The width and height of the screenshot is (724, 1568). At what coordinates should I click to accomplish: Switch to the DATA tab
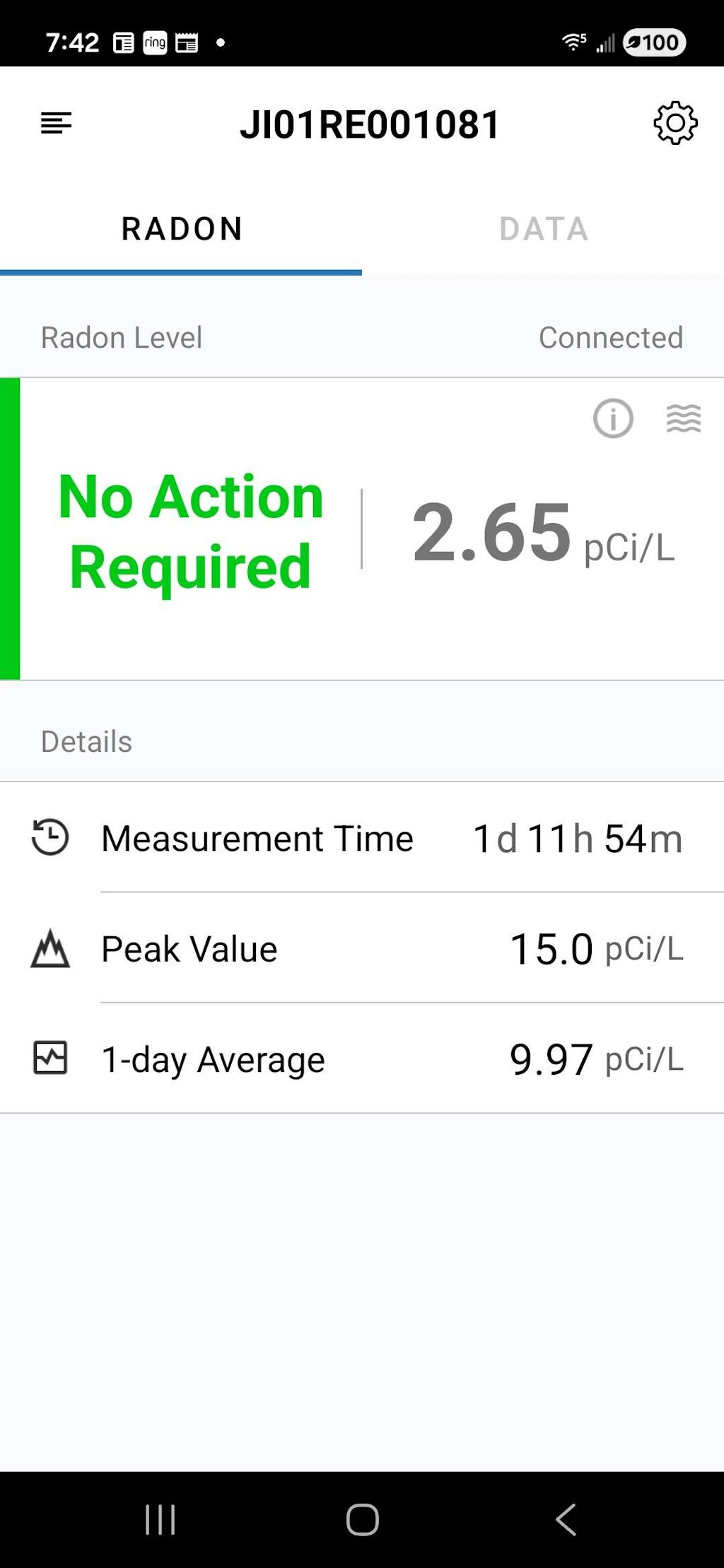tap(543, 230)
